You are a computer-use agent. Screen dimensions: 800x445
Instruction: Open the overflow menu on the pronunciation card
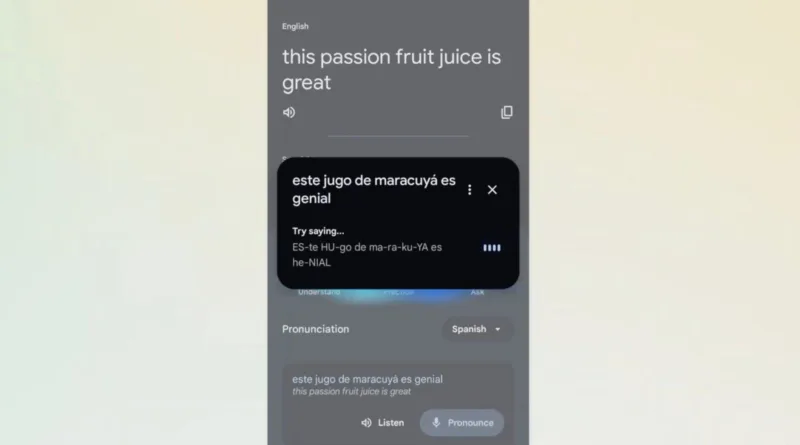(470, 190)
